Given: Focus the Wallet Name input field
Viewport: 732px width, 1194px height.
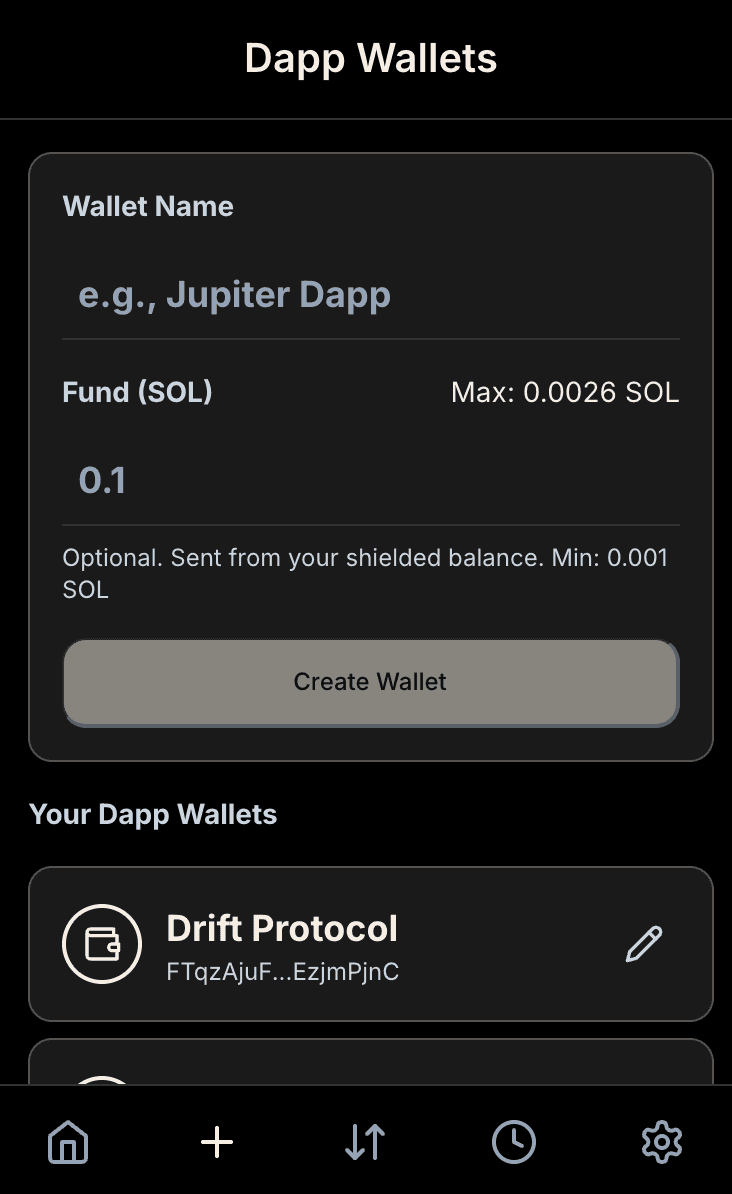Looking at the screenshot, I should [370, 294].
